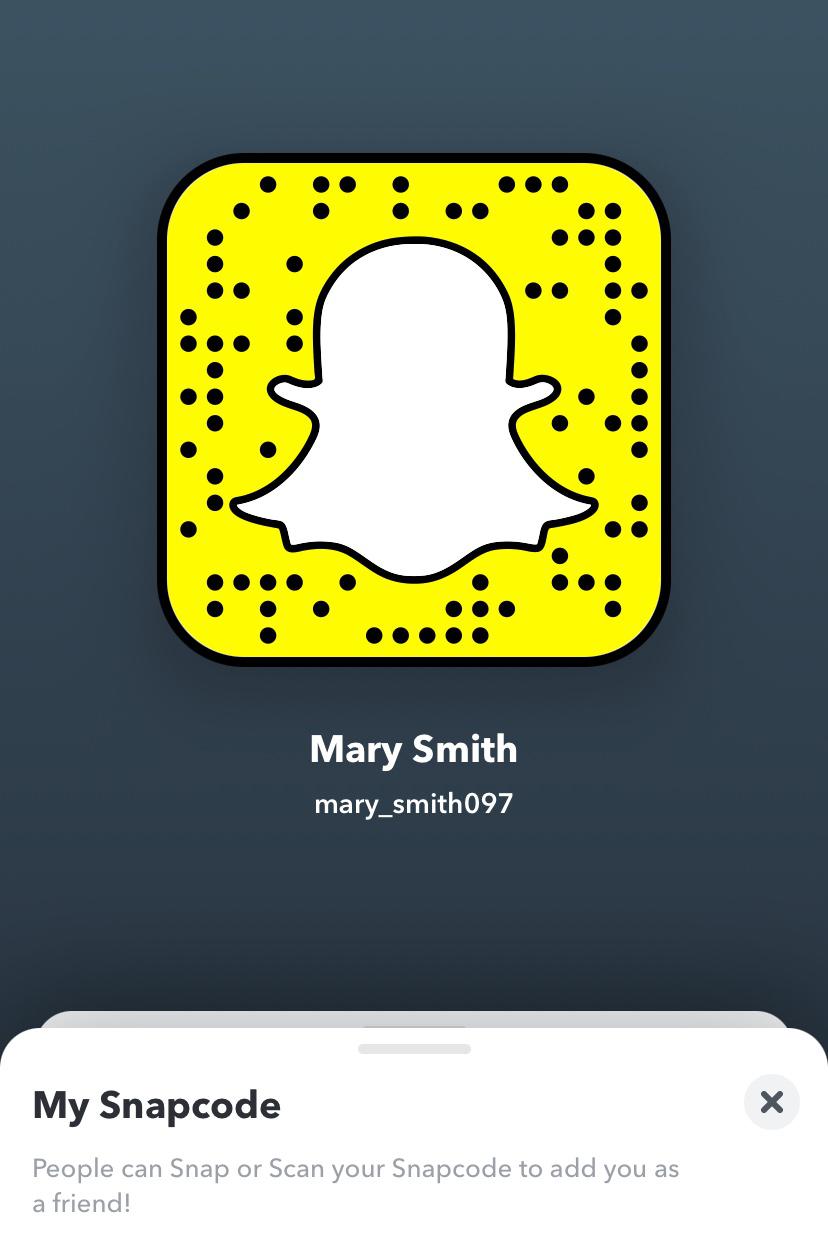828x1235 pixels.
Task: Tap the sheet drag handle
Action: [x=414, y=1049]
